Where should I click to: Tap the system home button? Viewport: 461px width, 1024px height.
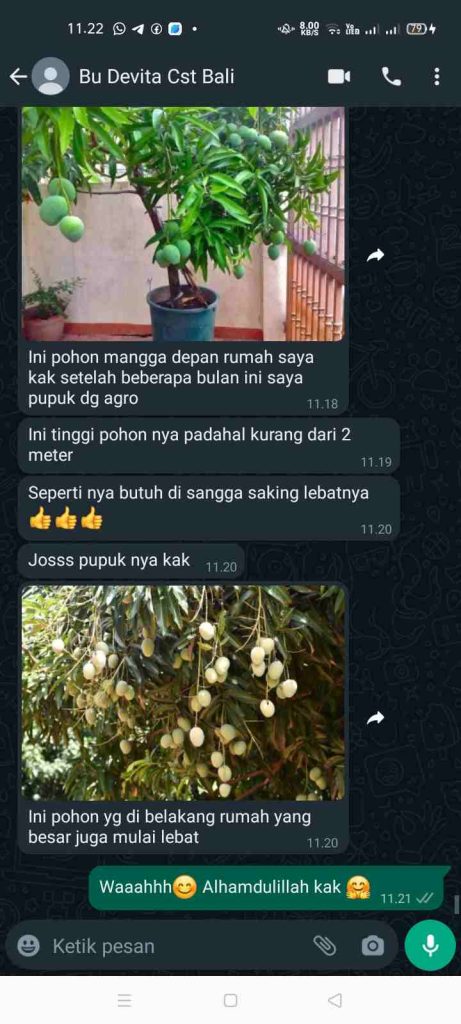(230, 1000)
